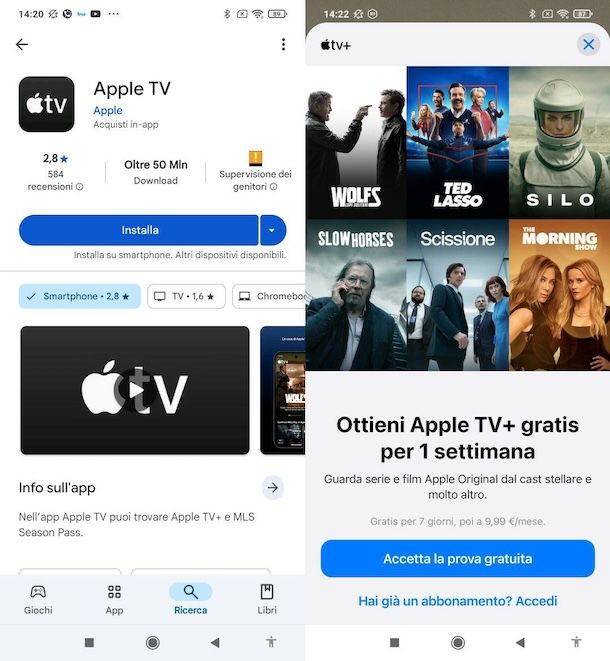Screen dimensions: 610x661
Task: Switch to the App tab
Action: 114,599
